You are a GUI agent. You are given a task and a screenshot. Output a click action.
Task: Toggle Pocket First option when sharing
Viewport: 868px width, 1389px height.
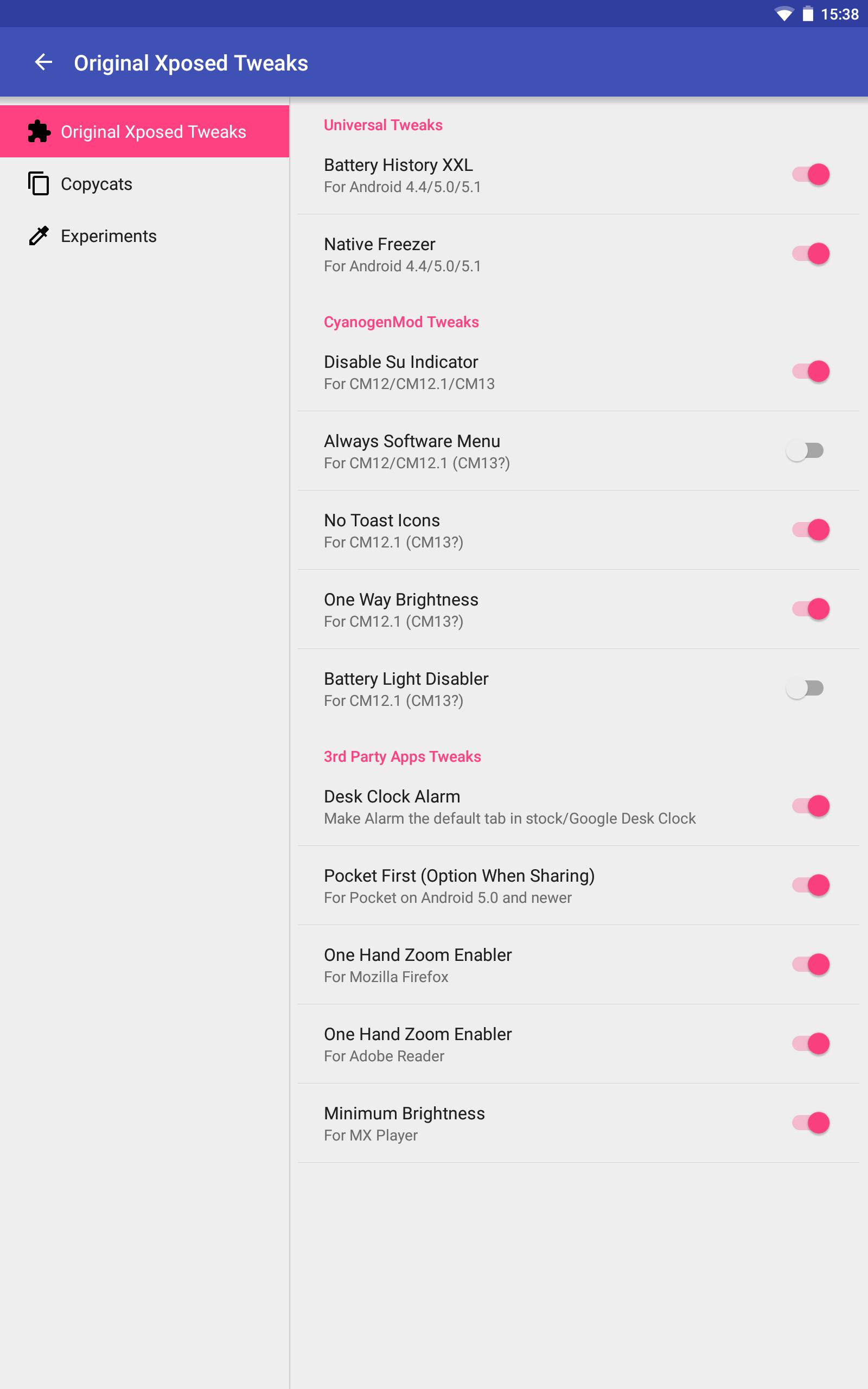click(x=810, y=885)
